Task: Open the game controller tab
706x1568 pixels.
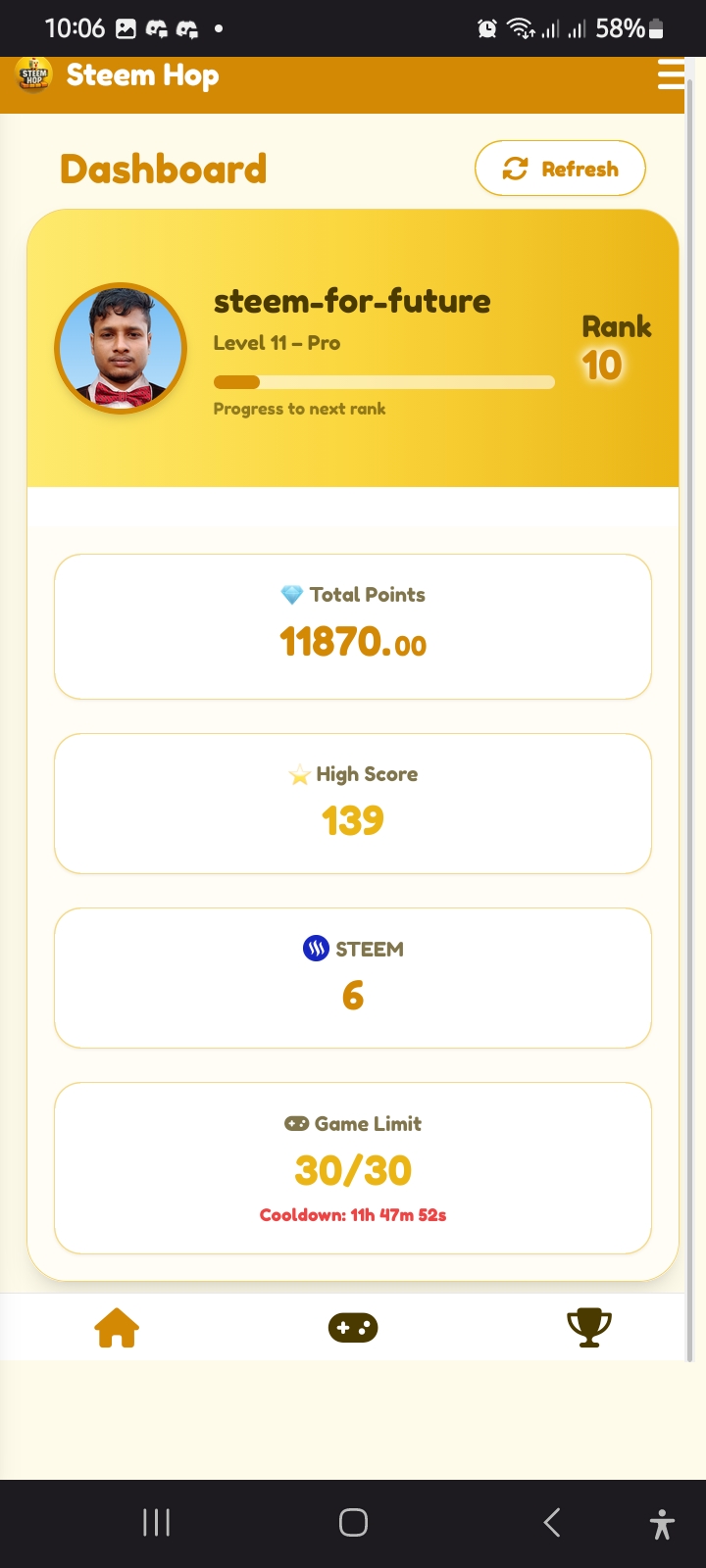Action: [353, 1328]
